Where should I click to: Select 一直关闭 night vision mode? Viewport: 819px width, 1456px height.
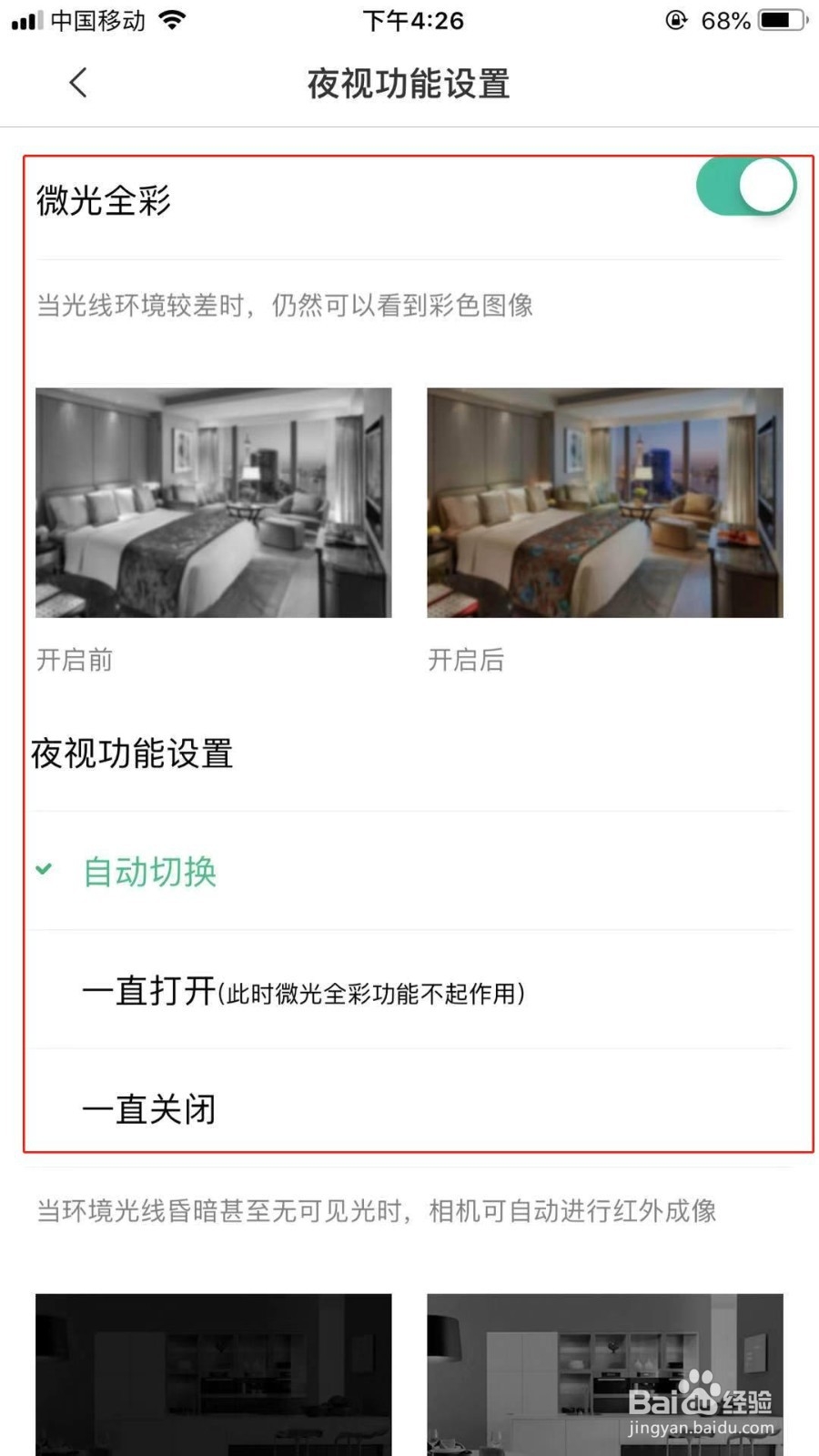tap(149, 1108)
